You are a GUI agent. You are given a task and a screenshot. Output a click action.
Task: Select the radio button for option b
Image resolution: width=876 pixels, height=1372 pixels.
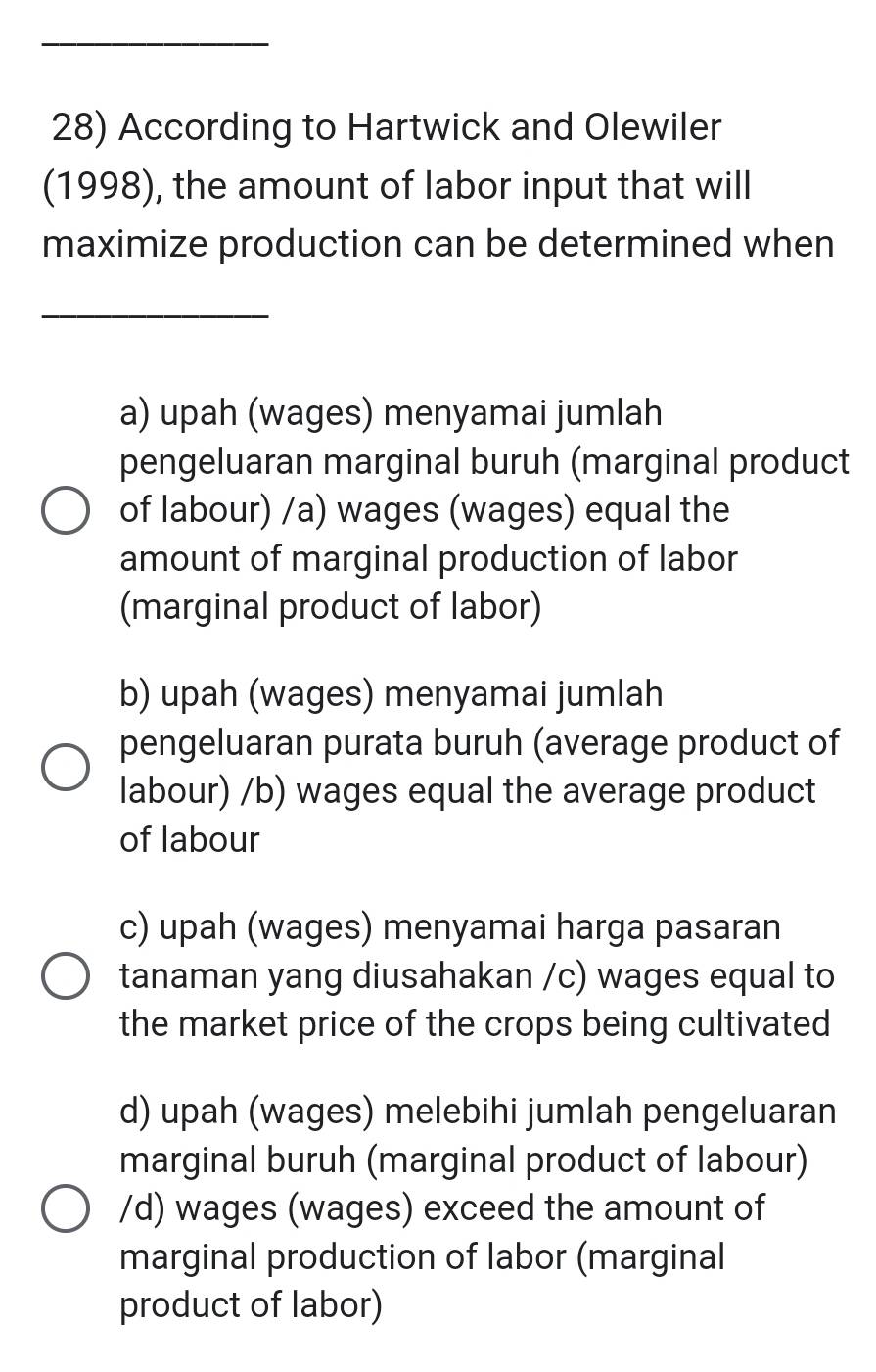[65, 768]
